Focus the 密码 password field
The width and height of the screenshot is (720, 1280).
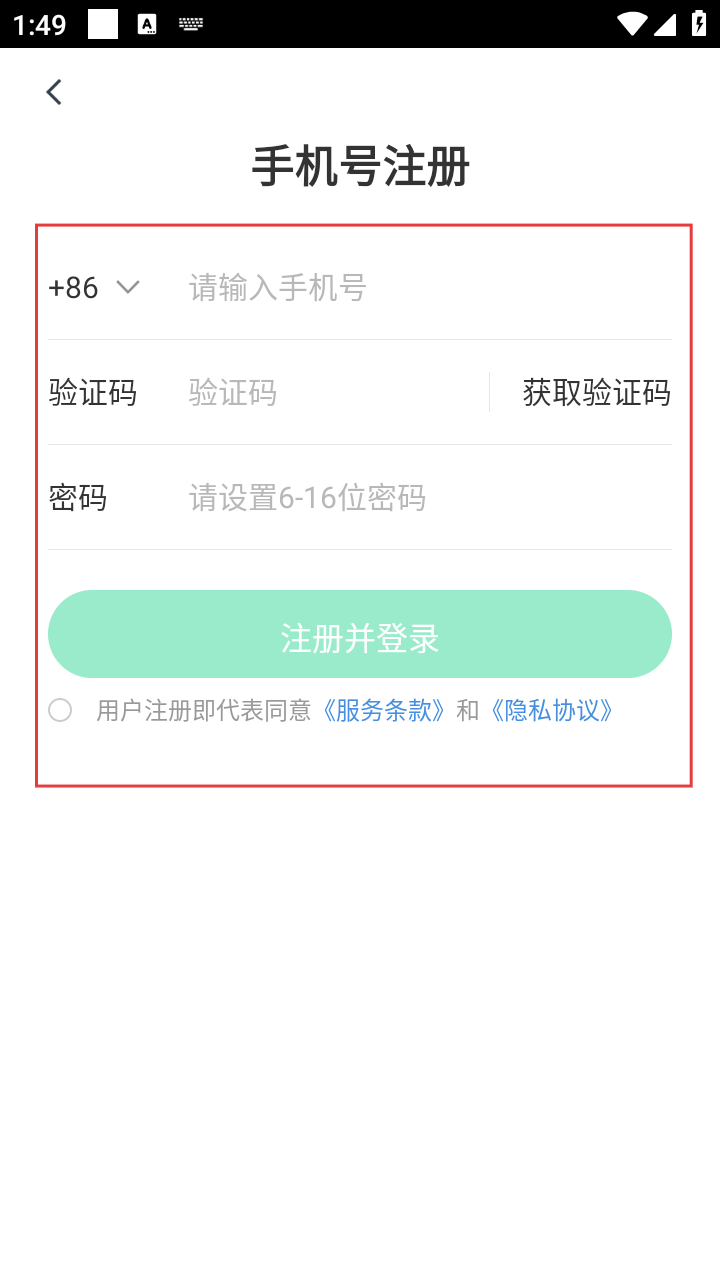tap(420, 497)
